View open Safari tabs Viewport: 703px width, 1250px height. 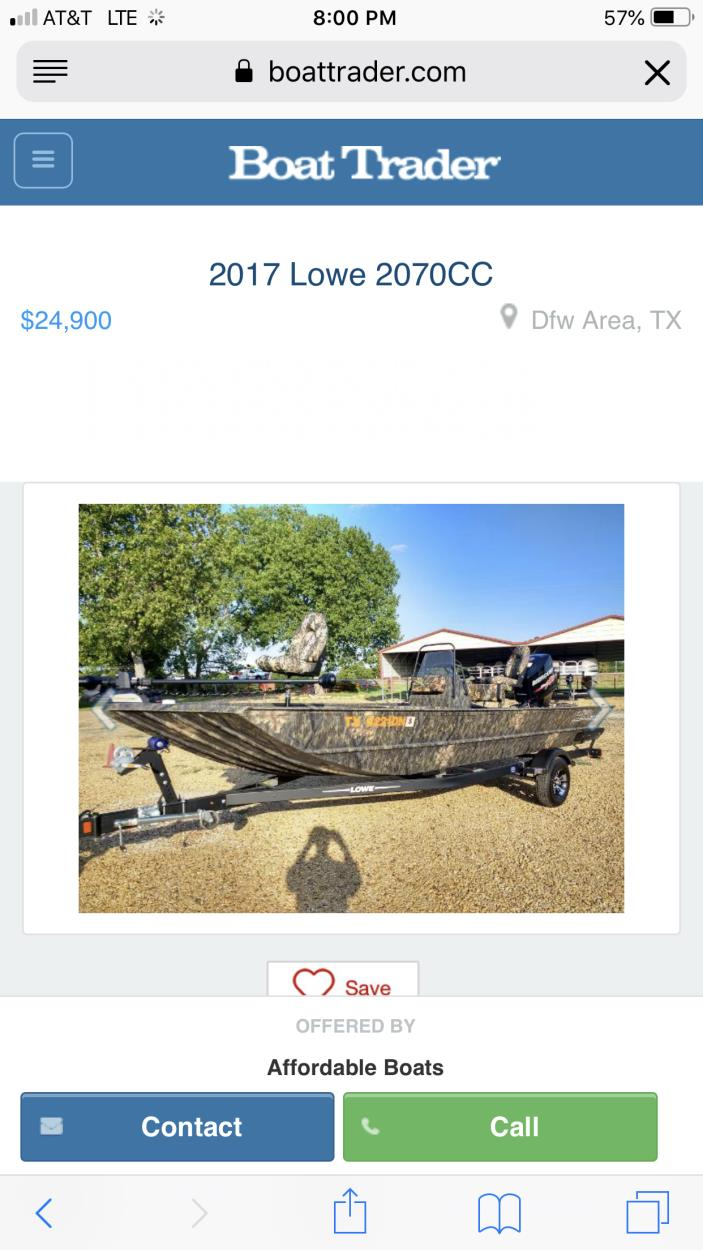click(x=647, y=1213)
